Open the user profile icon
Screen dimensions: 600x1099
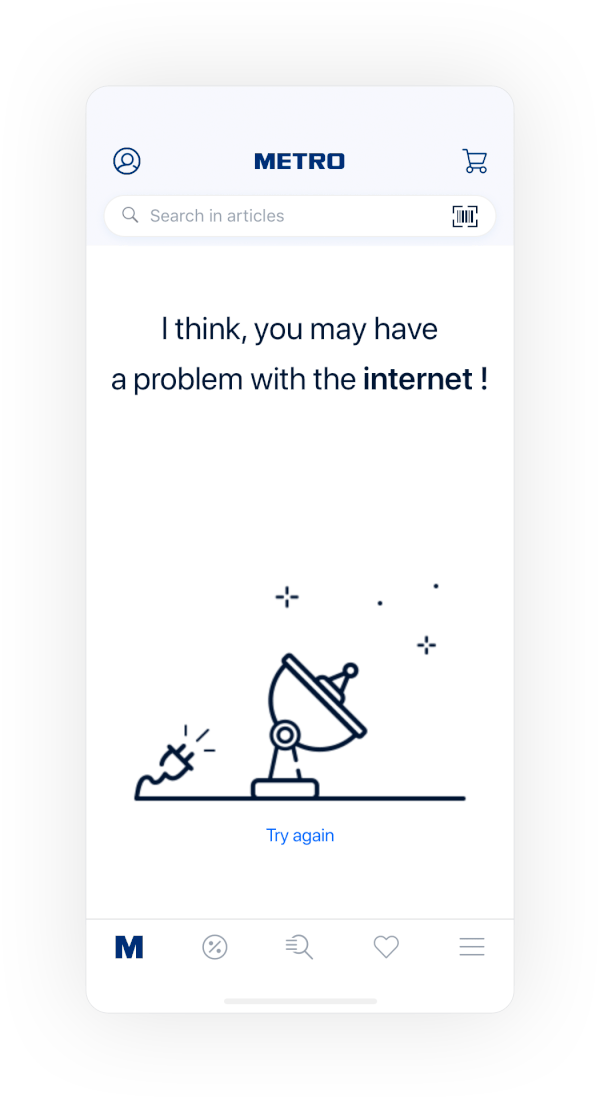(127, 161)
